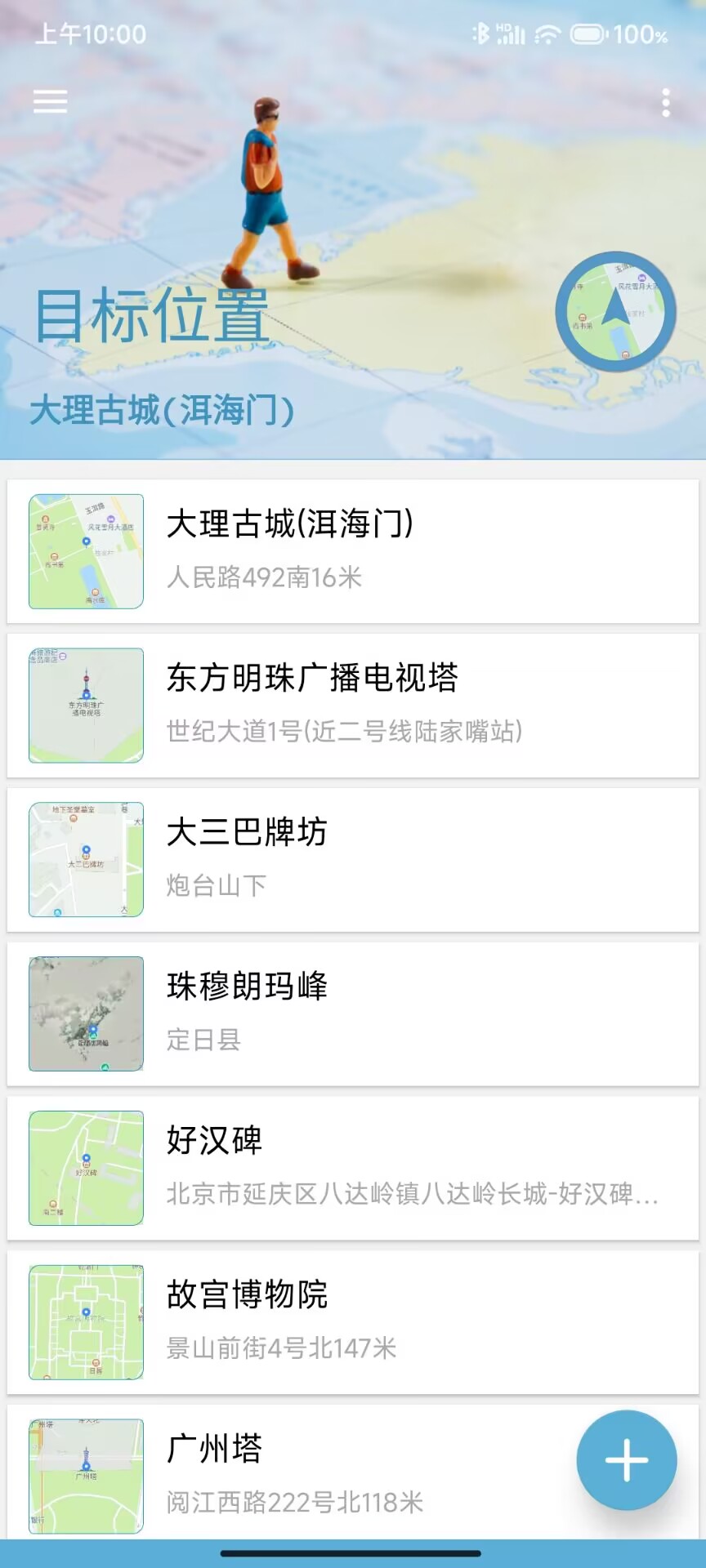Select the 好汉碑 location
Image resolution: width=706 pixels, height=1568 pixels.
pyautogui.click(x=353, y=1169)
